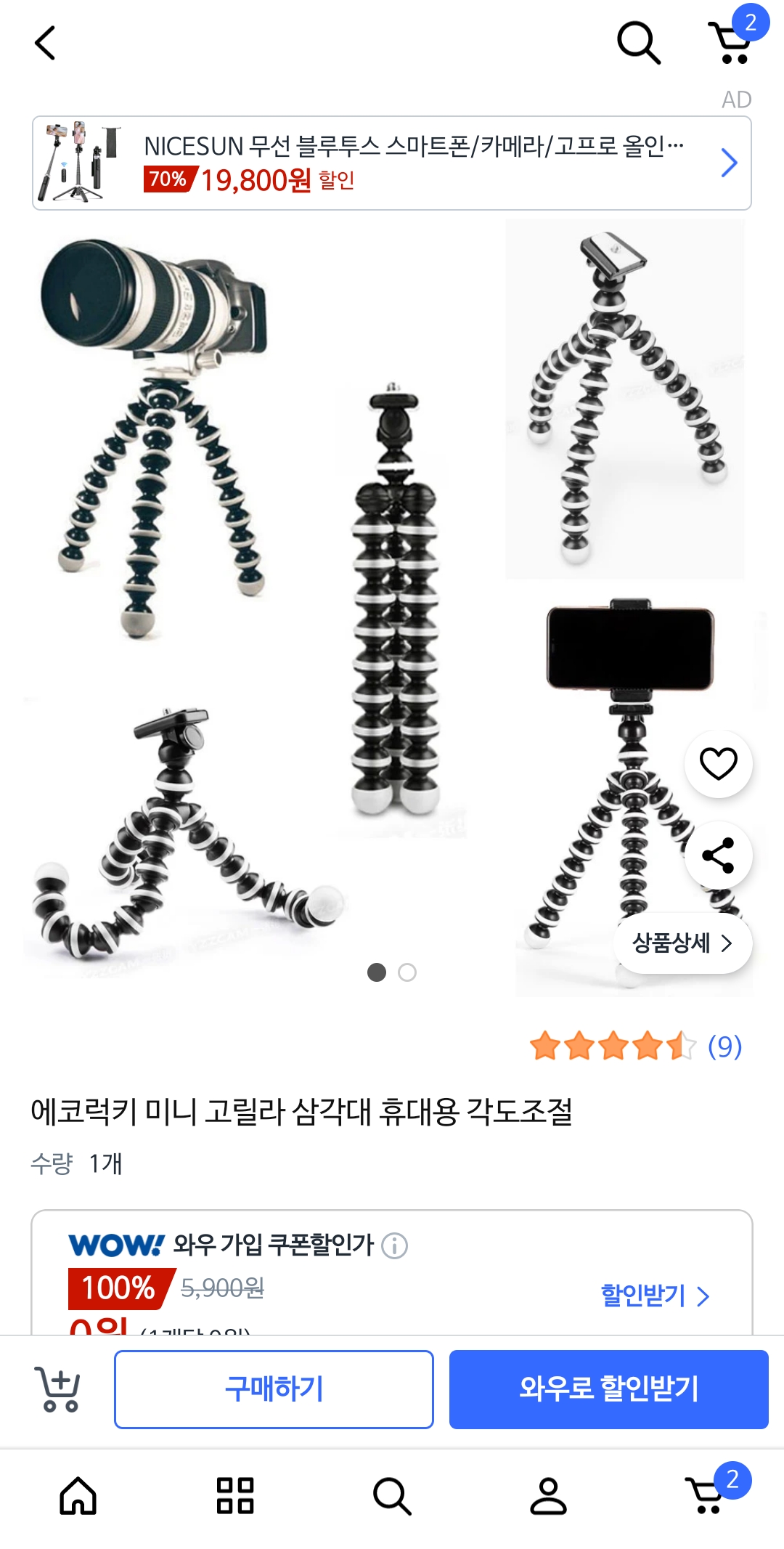Screen dimensions: 784x1549
Task: Open 상품상세 product details
Action: (x=682, y=943)
